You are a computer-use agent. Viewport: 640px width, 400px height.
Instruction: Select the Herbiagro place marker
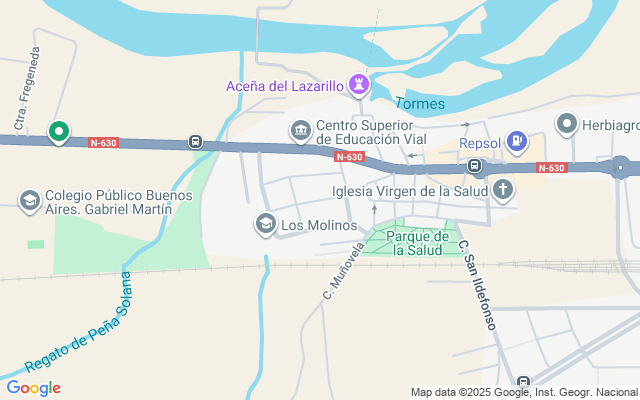(567, 124)
